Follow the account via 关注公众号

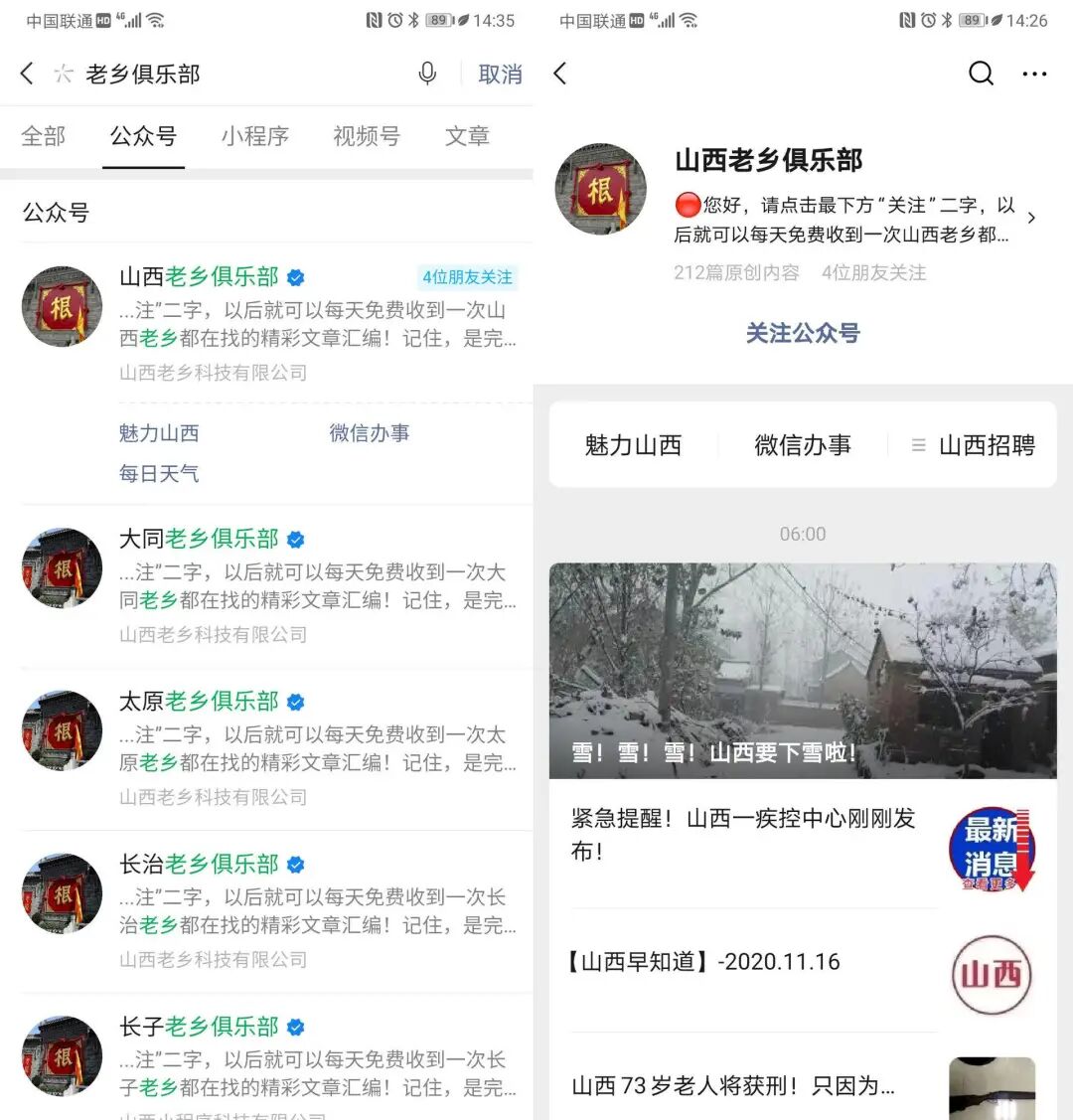pyautogui.click(x=803, y=333)
